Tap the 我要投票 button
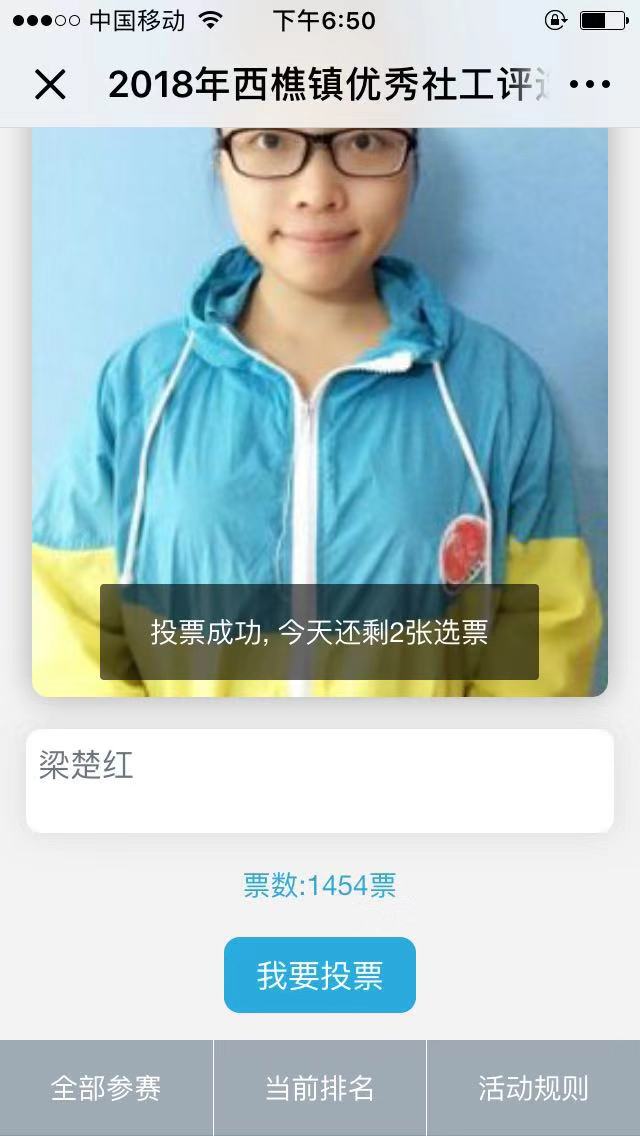640x1136 pixels. [320, 975]
